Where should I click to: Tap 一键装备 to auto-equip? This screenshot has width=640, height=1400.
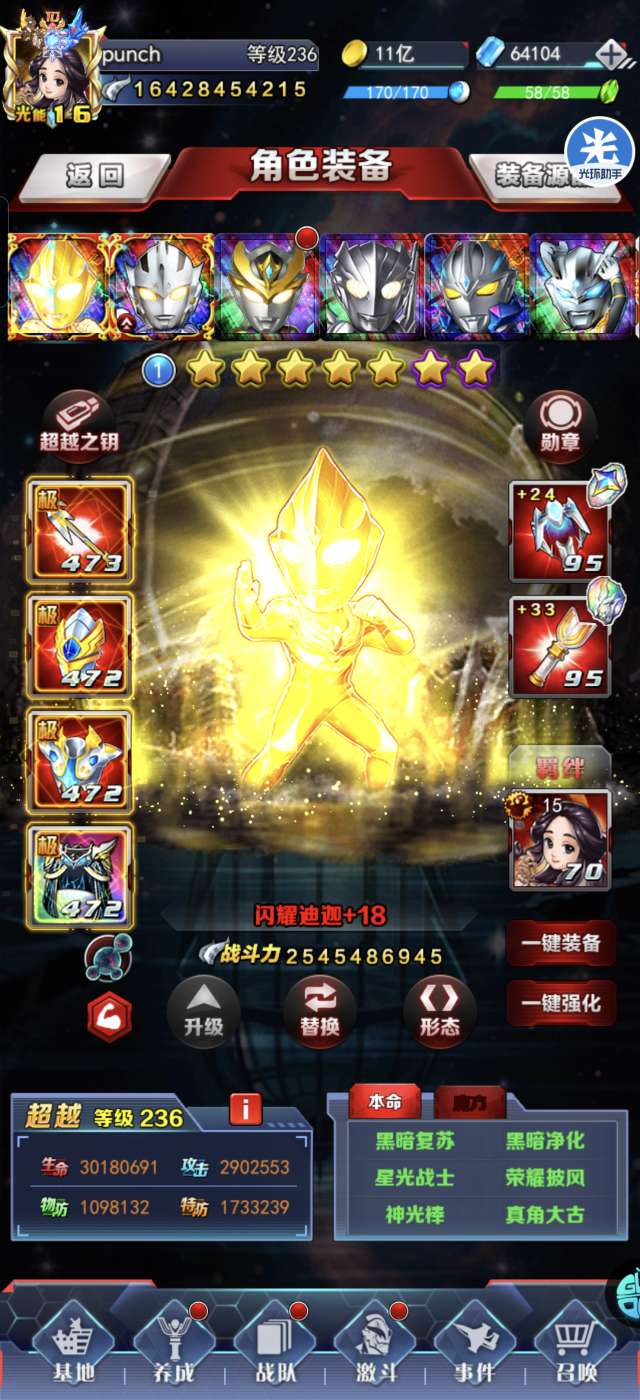[561, 942]
